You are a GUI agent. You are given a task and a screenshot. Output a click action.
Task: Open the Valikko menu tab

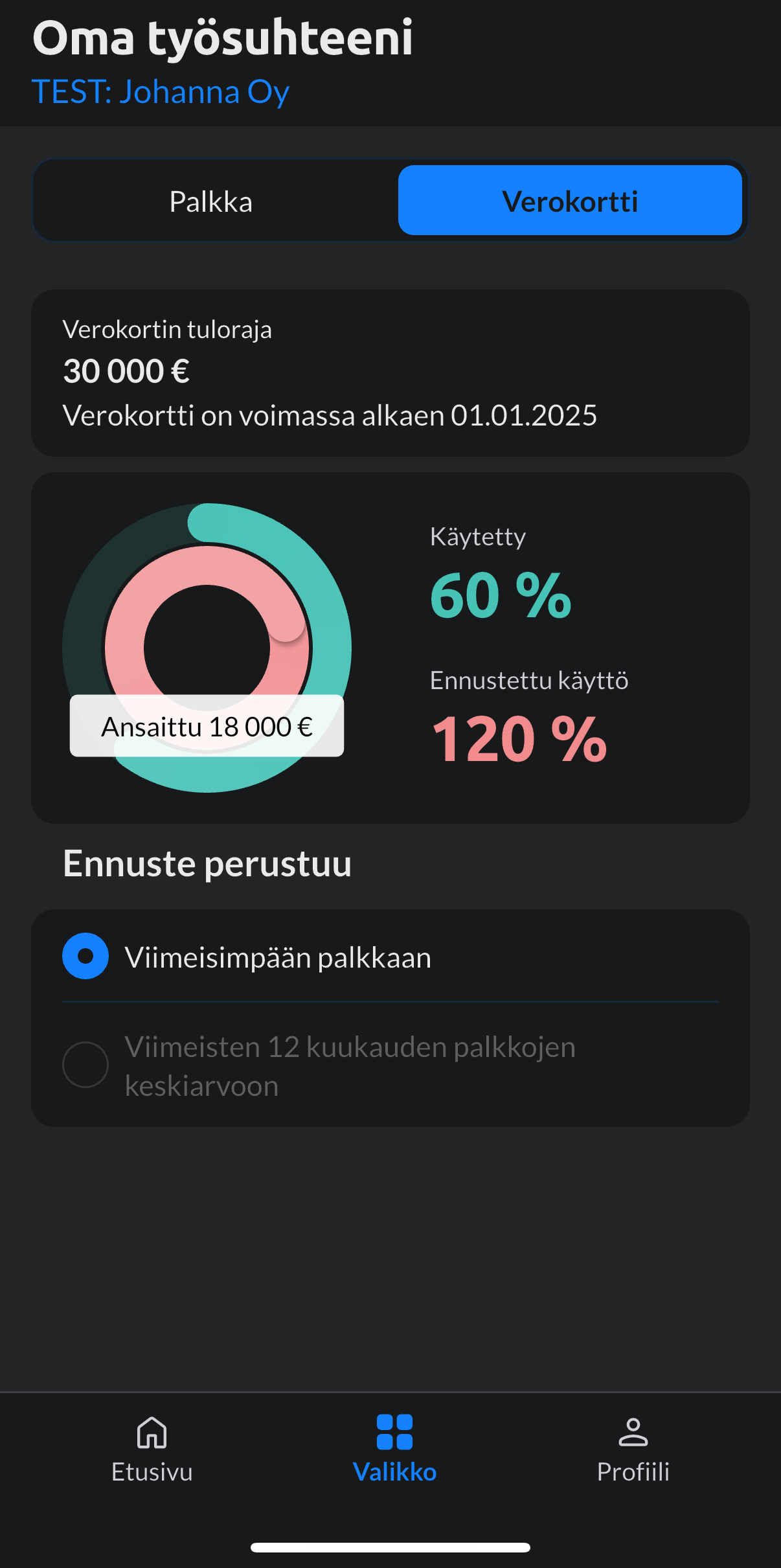click(x=394, y=1449)
